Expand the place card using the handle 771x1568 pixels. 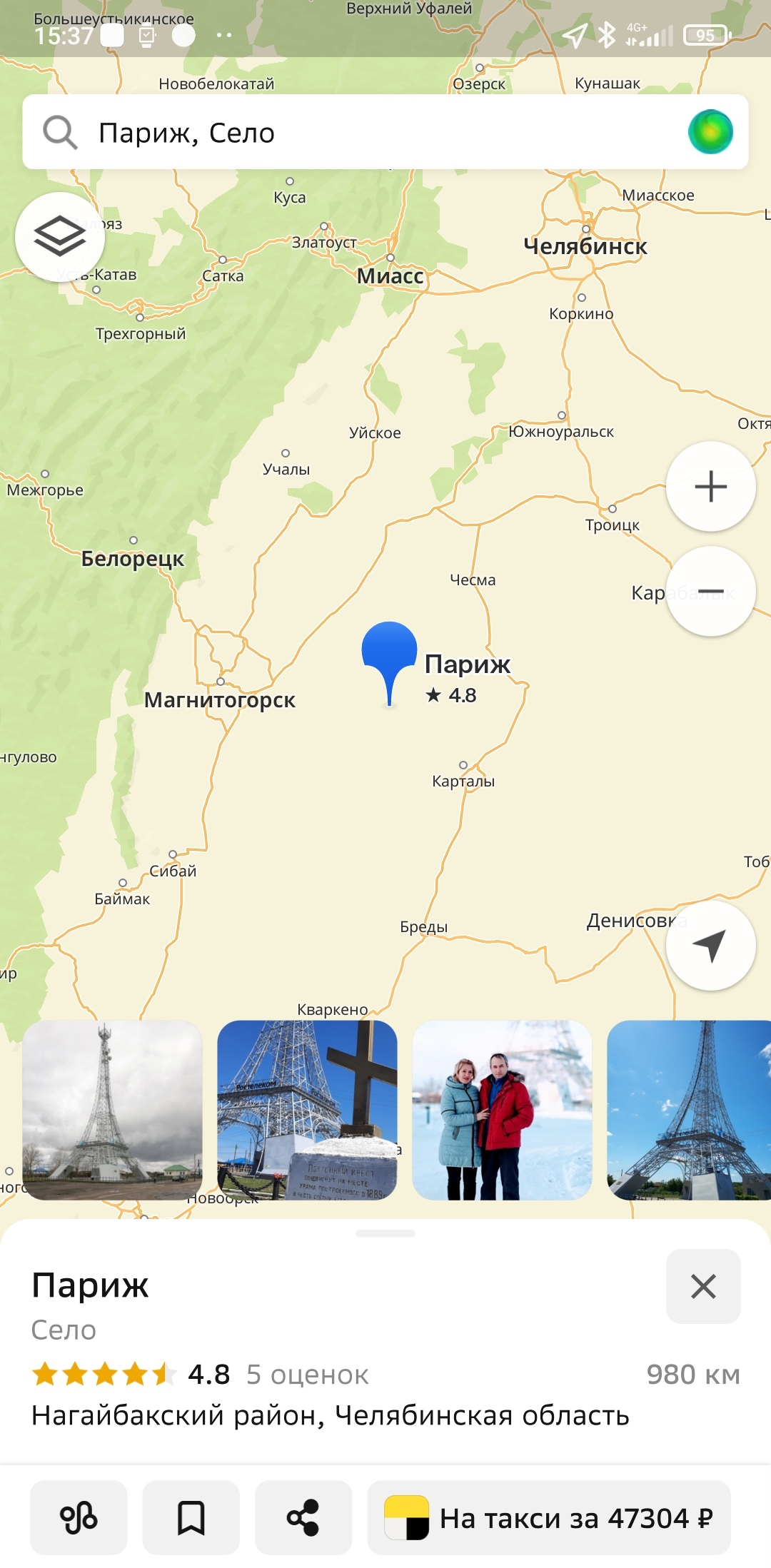point(385,1233)
